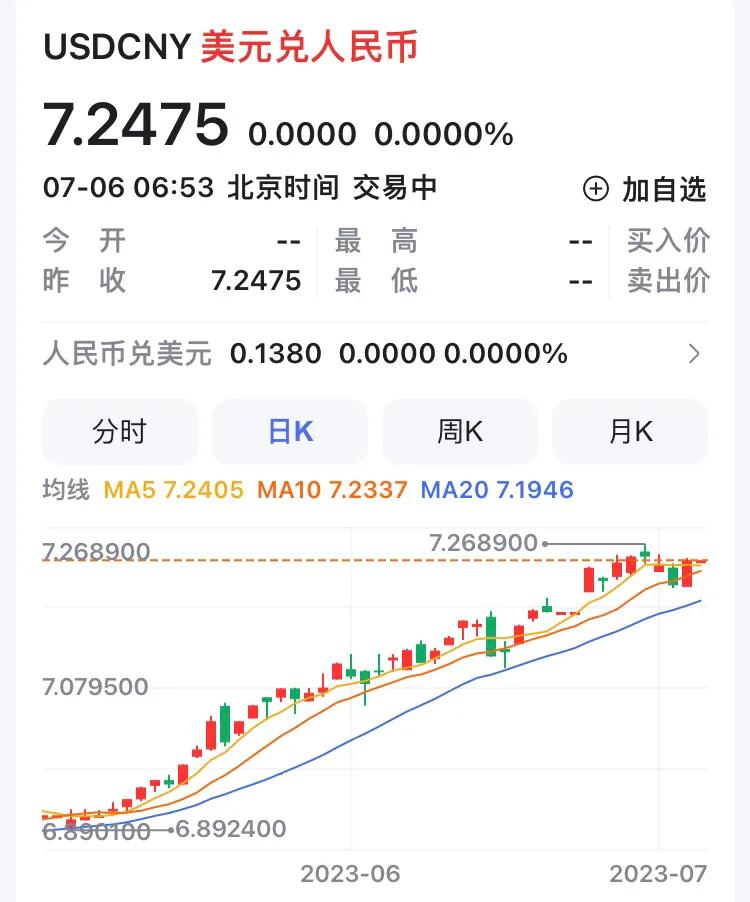The height and width of the screenshot is (902, 750).
Task: Switch to the 分时 chart tab
Action: click(120, 432)
